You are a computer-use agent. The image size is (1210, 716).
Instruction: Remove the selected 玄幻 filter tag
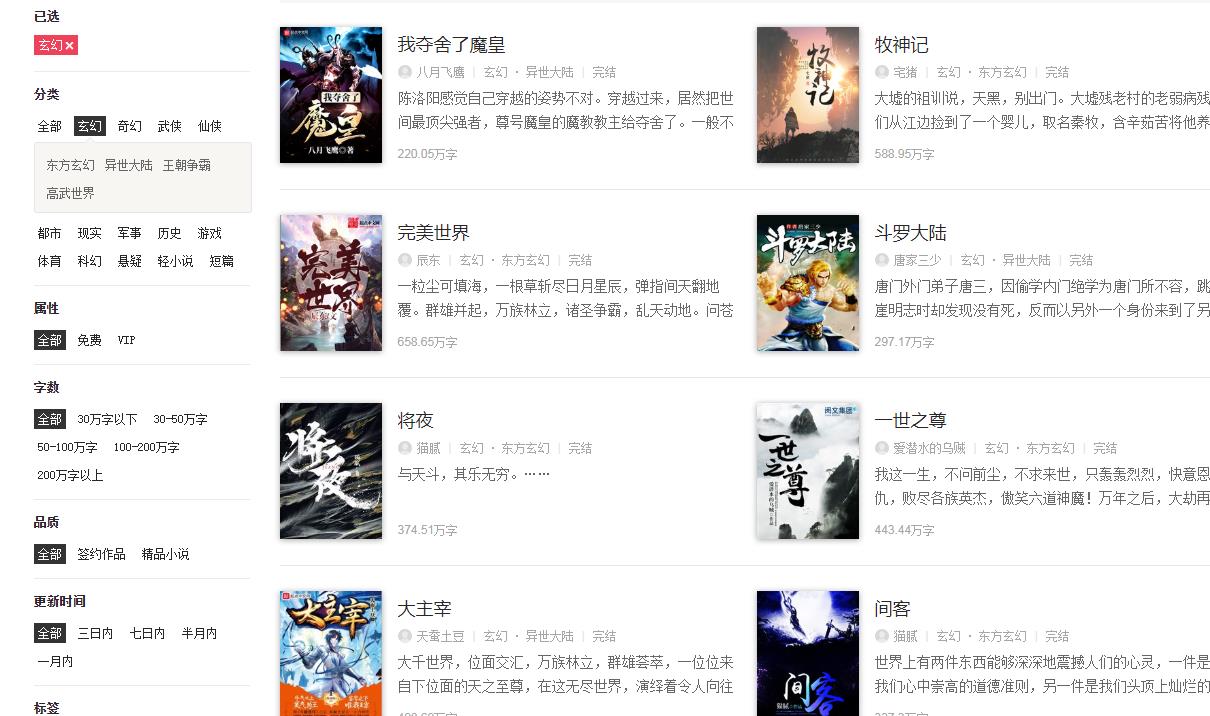(70, 46)
